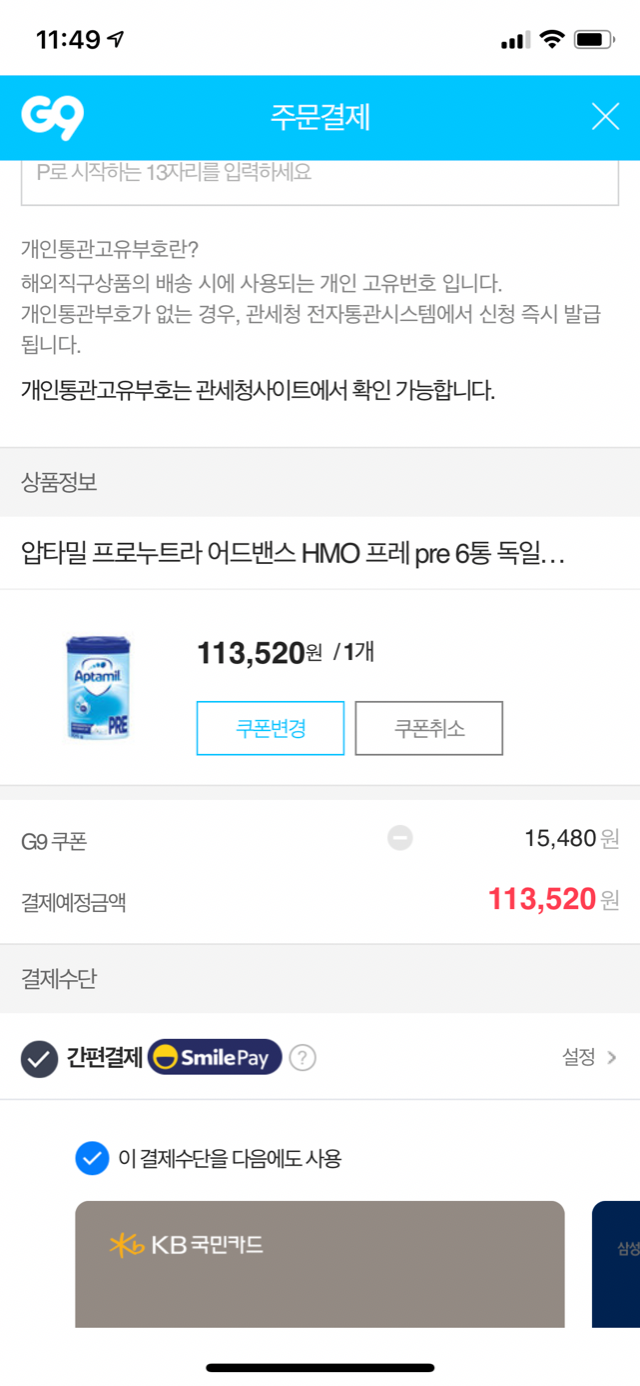This screenshot has height=1386, width=640.
Task: Open the Aptamil product image
Action: (x=98, y=687)
